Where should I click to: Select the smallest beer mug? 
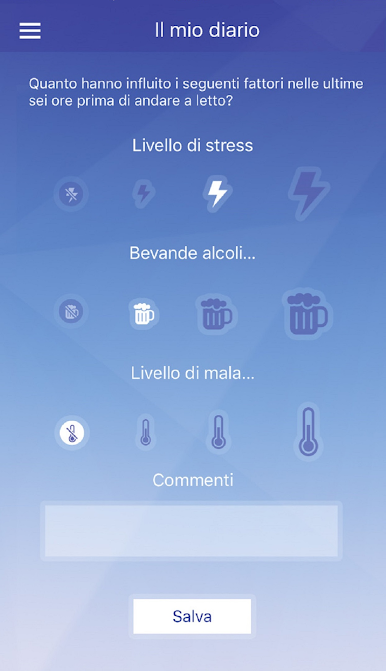(x=143, y=314)
